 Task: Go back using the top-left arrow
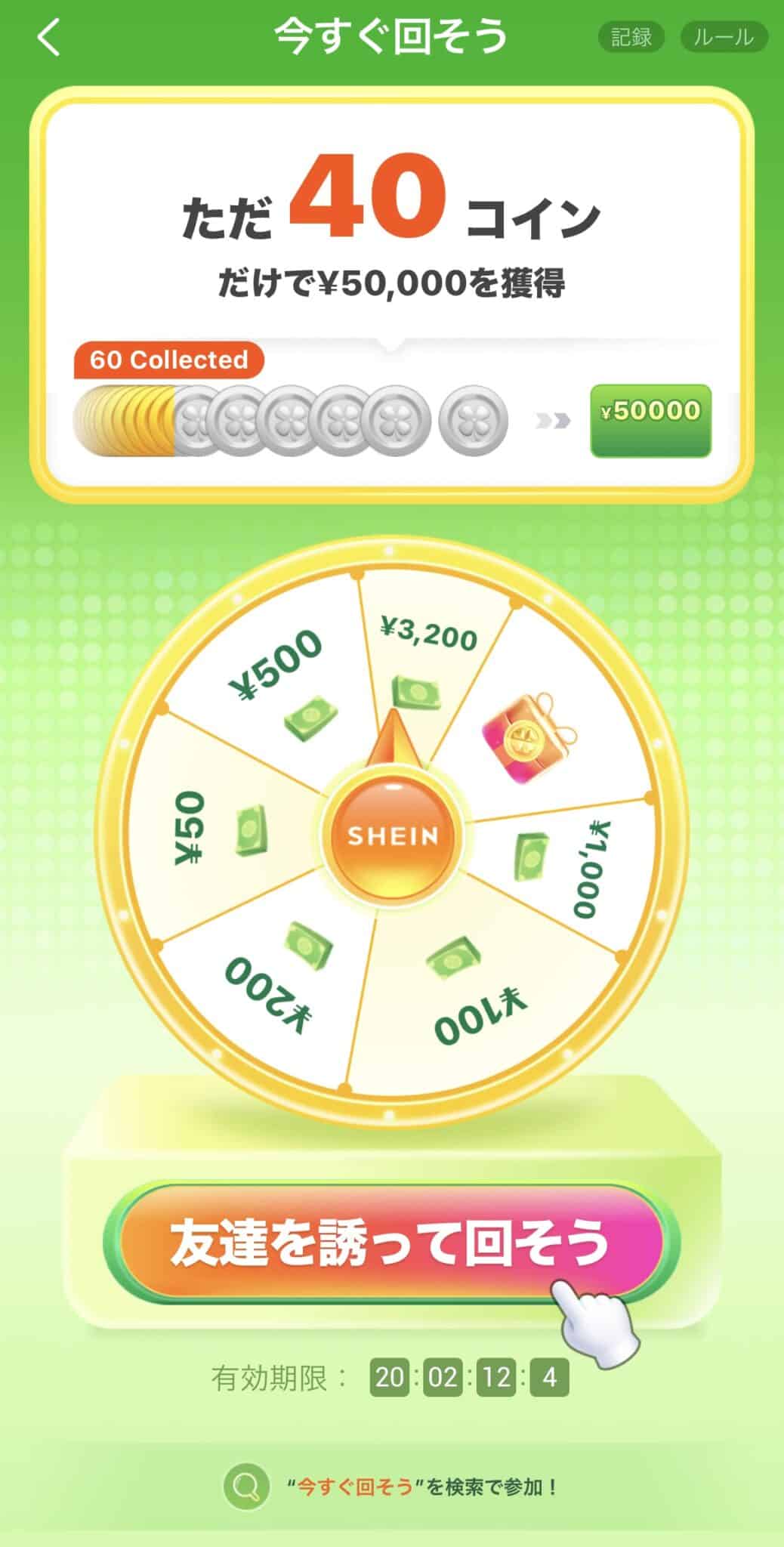[49, 38]
